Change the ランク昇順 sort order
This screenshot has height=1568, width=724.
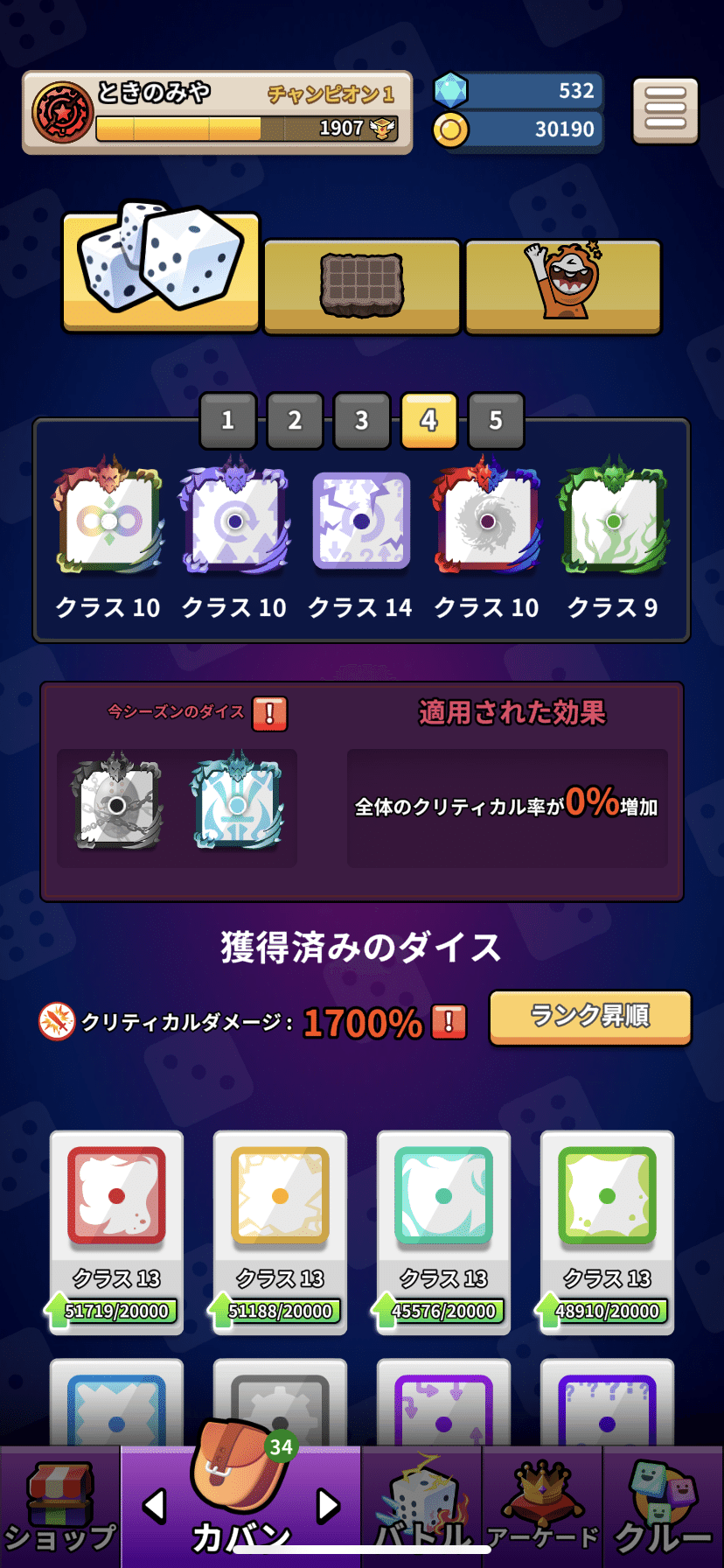[x=589, y=1017]
